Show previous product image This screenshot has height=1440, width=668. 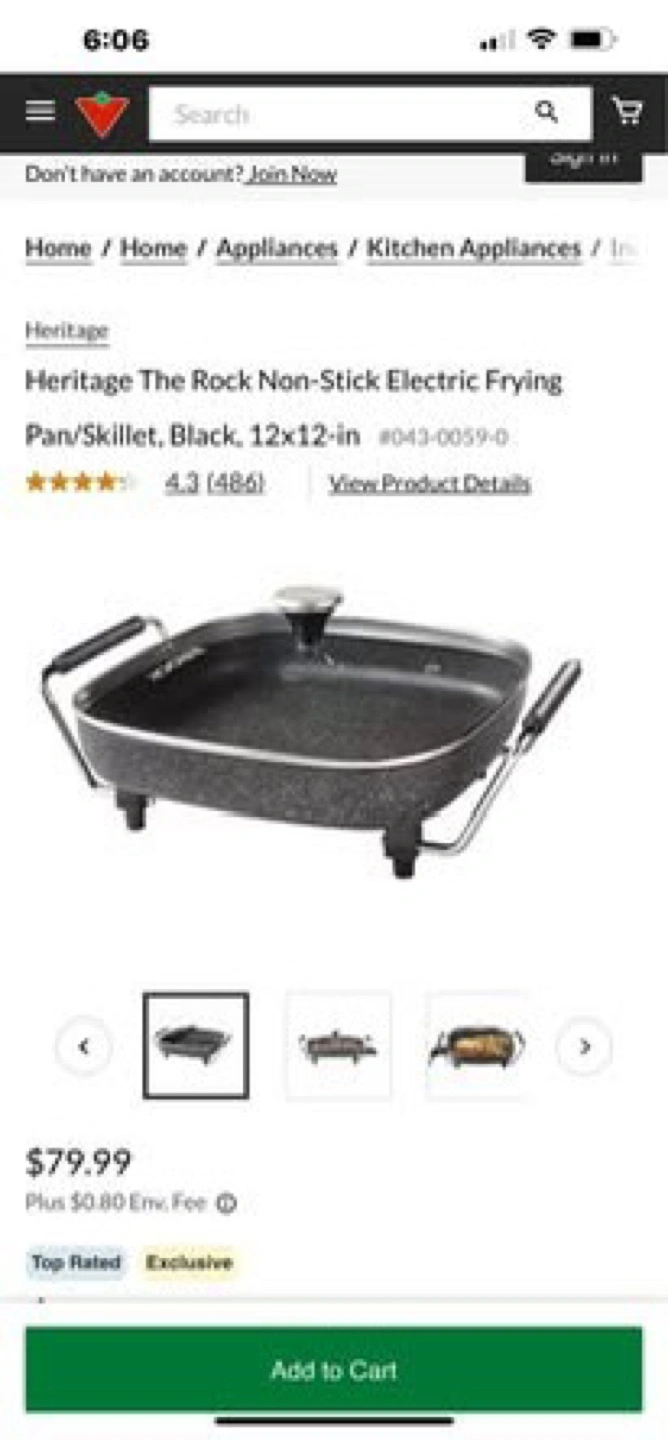pos(84,1047)
